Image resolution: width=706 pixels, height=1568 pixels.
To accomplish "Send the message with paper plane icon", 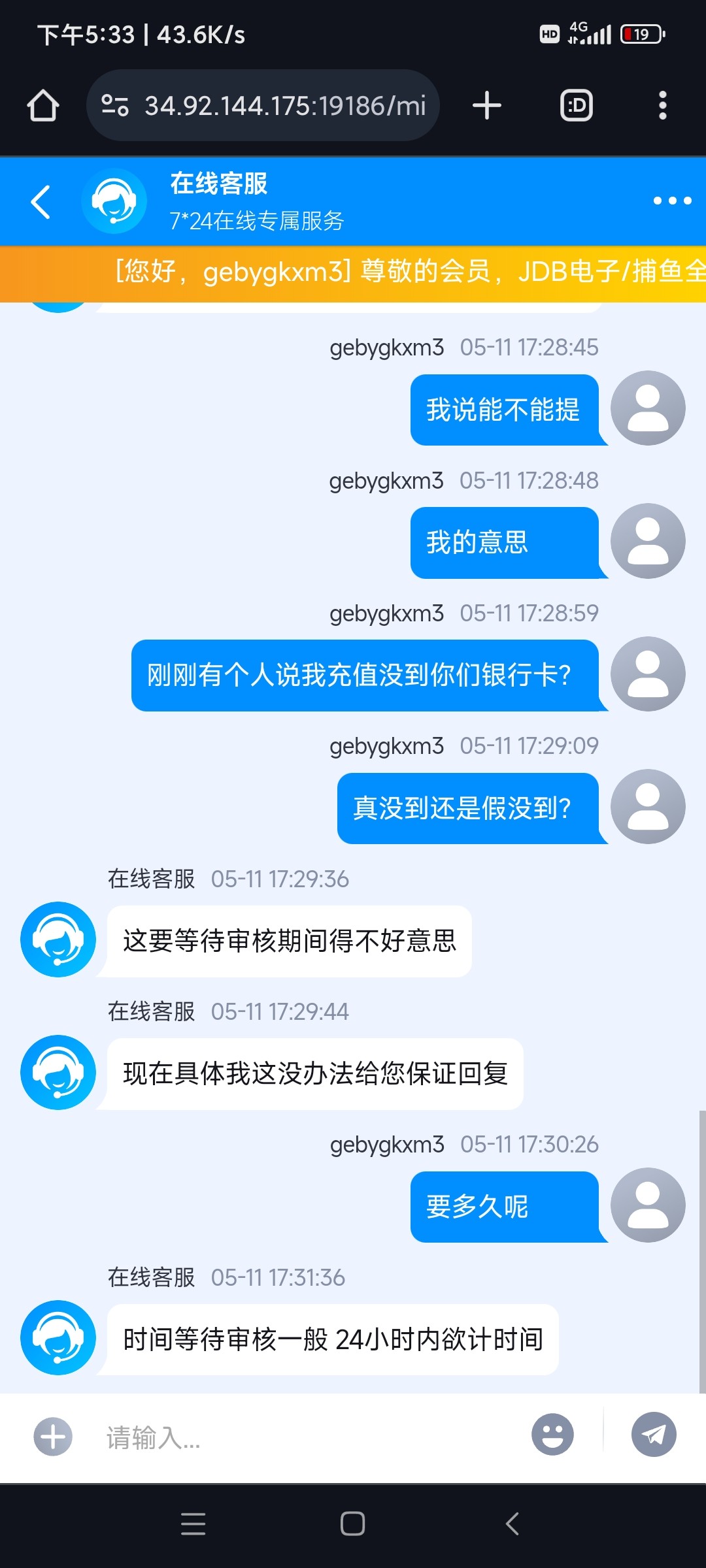I will coord(653,1435).
